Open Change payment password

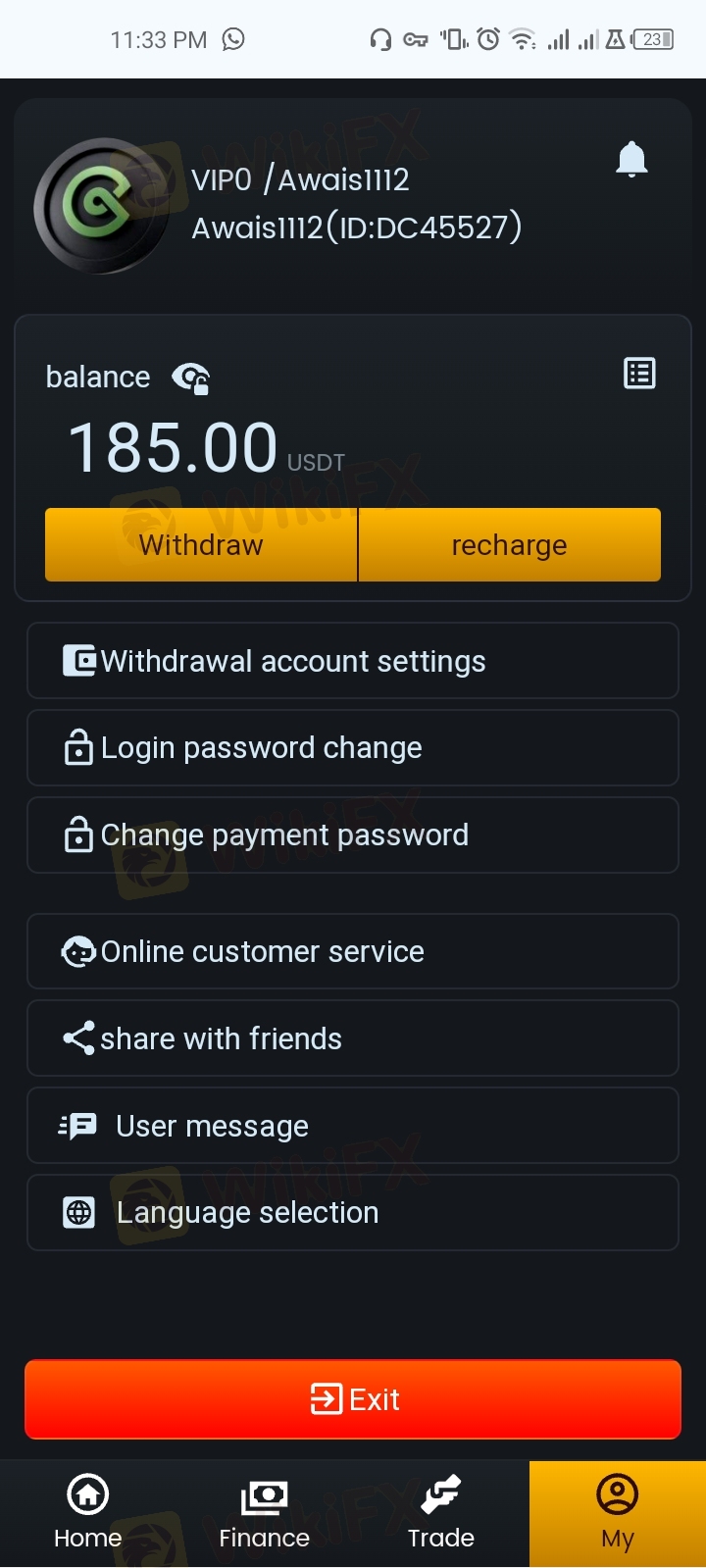353,835
